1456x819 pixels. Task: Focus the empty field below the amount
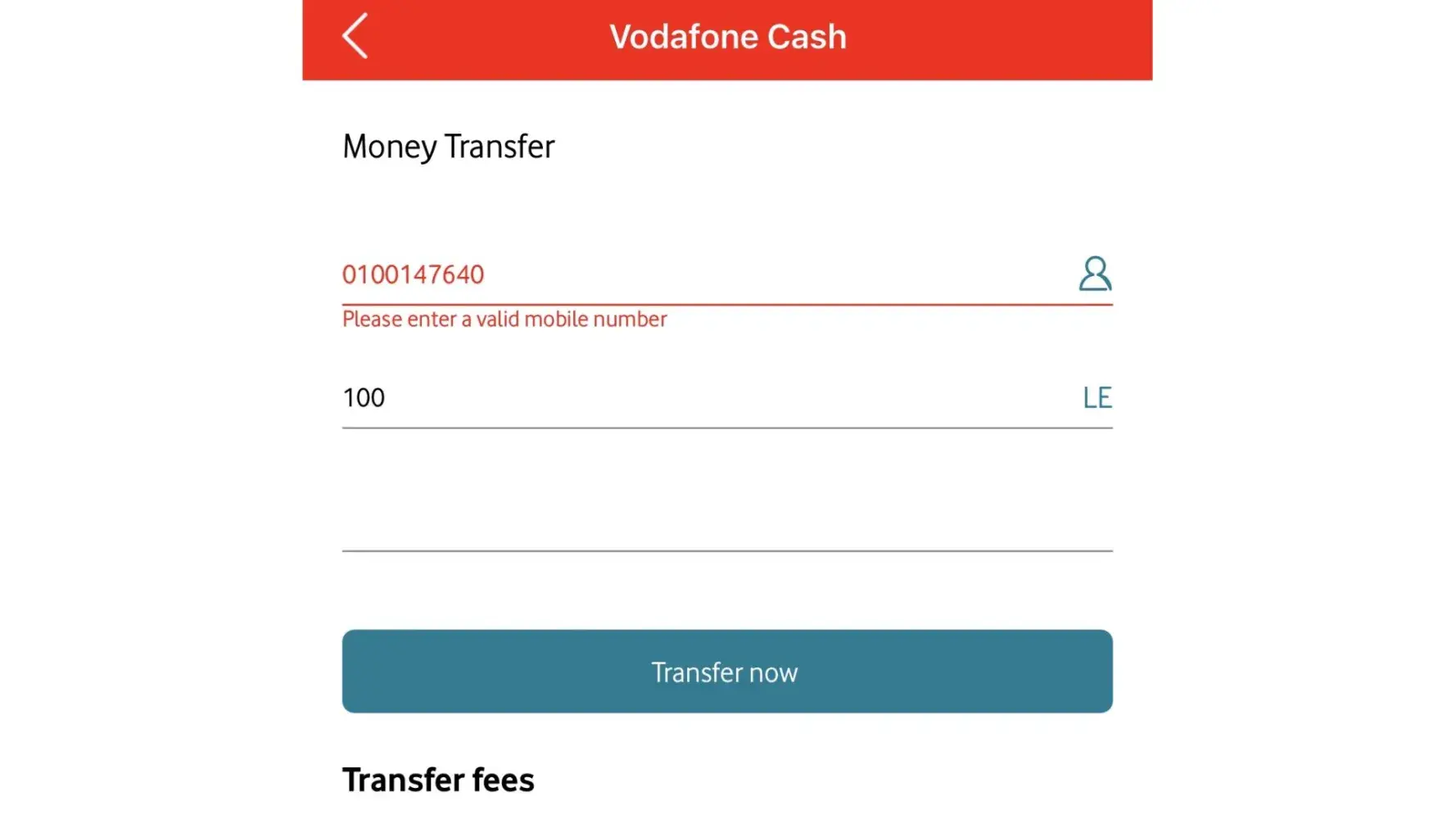click(726, 521)
